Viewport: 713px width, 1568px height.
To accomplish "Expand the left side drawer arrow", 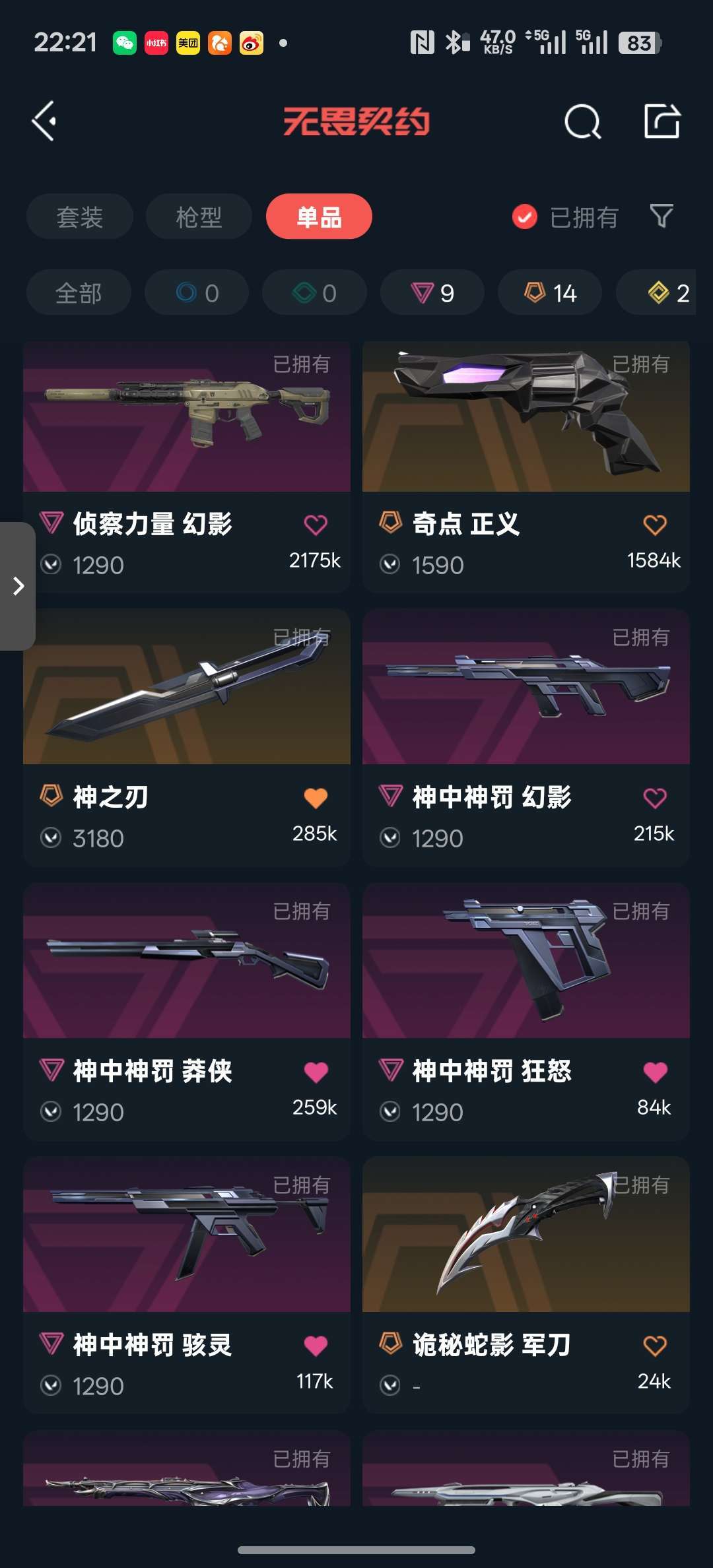I will point(18,585).
